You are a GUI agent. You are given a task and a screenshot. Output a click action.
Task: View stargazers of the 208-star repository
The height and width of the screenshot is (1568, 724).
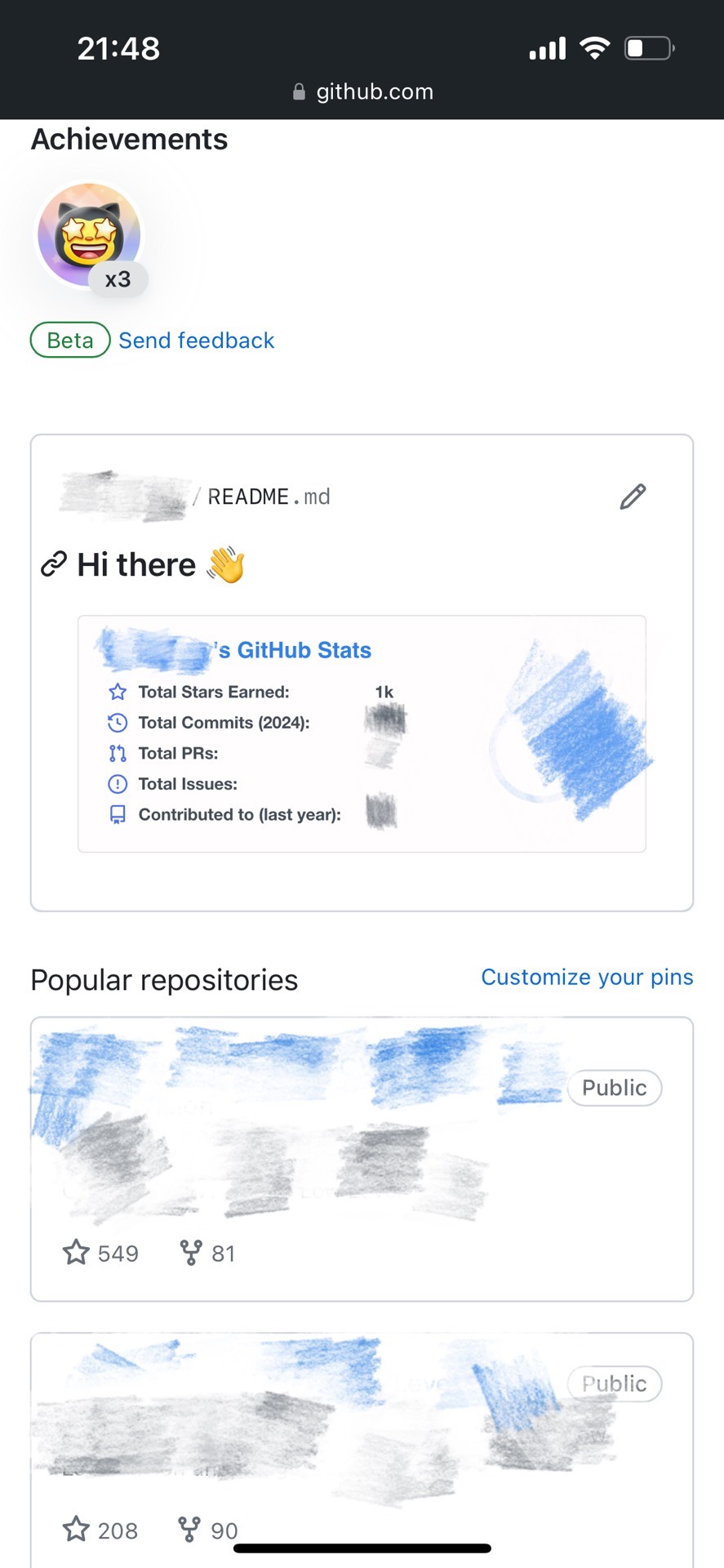coord(100,1530)
